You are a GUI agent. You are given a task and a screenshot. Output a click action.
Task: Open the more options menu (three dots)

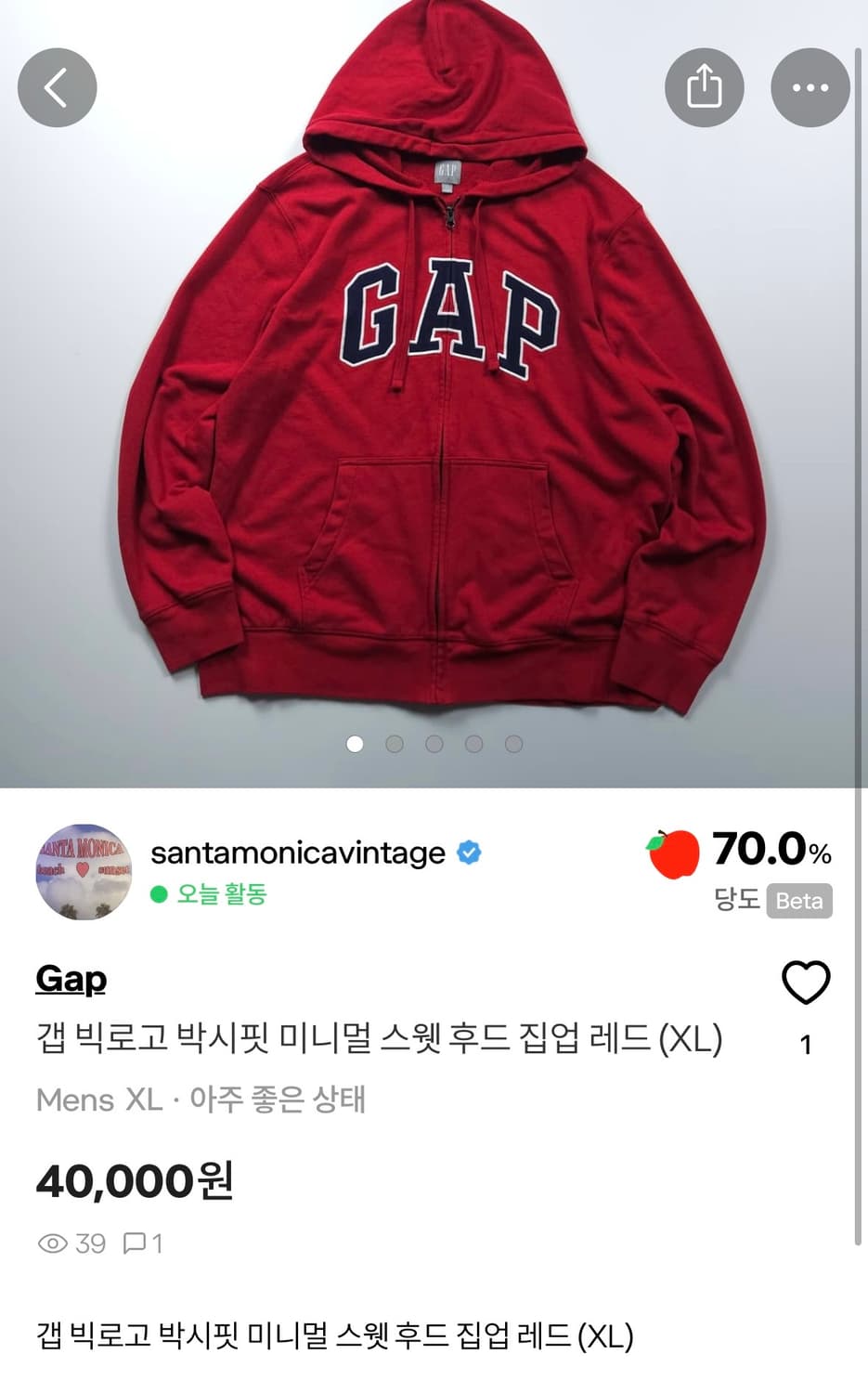pyautogui.click(x=810, y=86)
